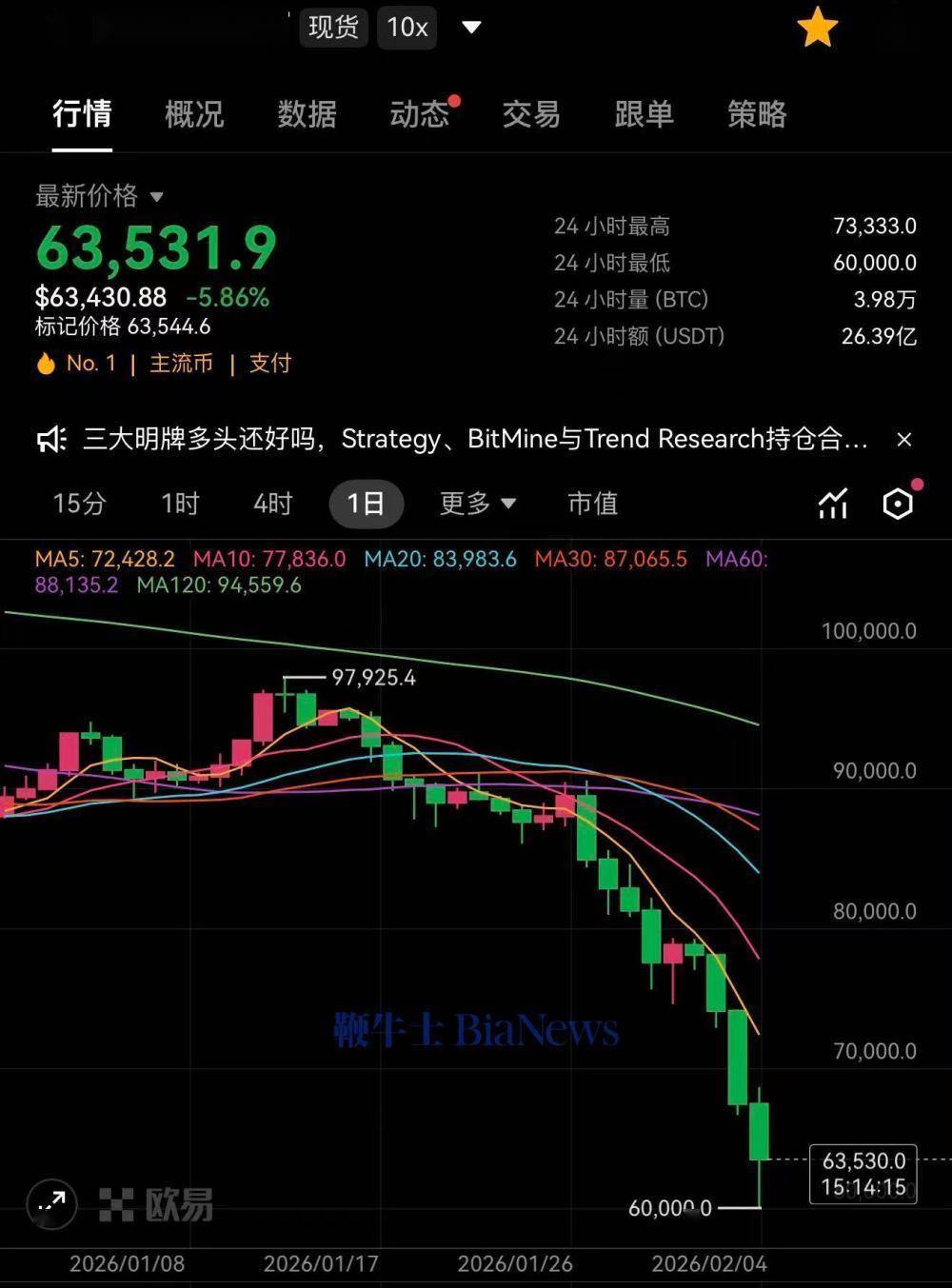Open the trading pair dropdown at top

470,28
